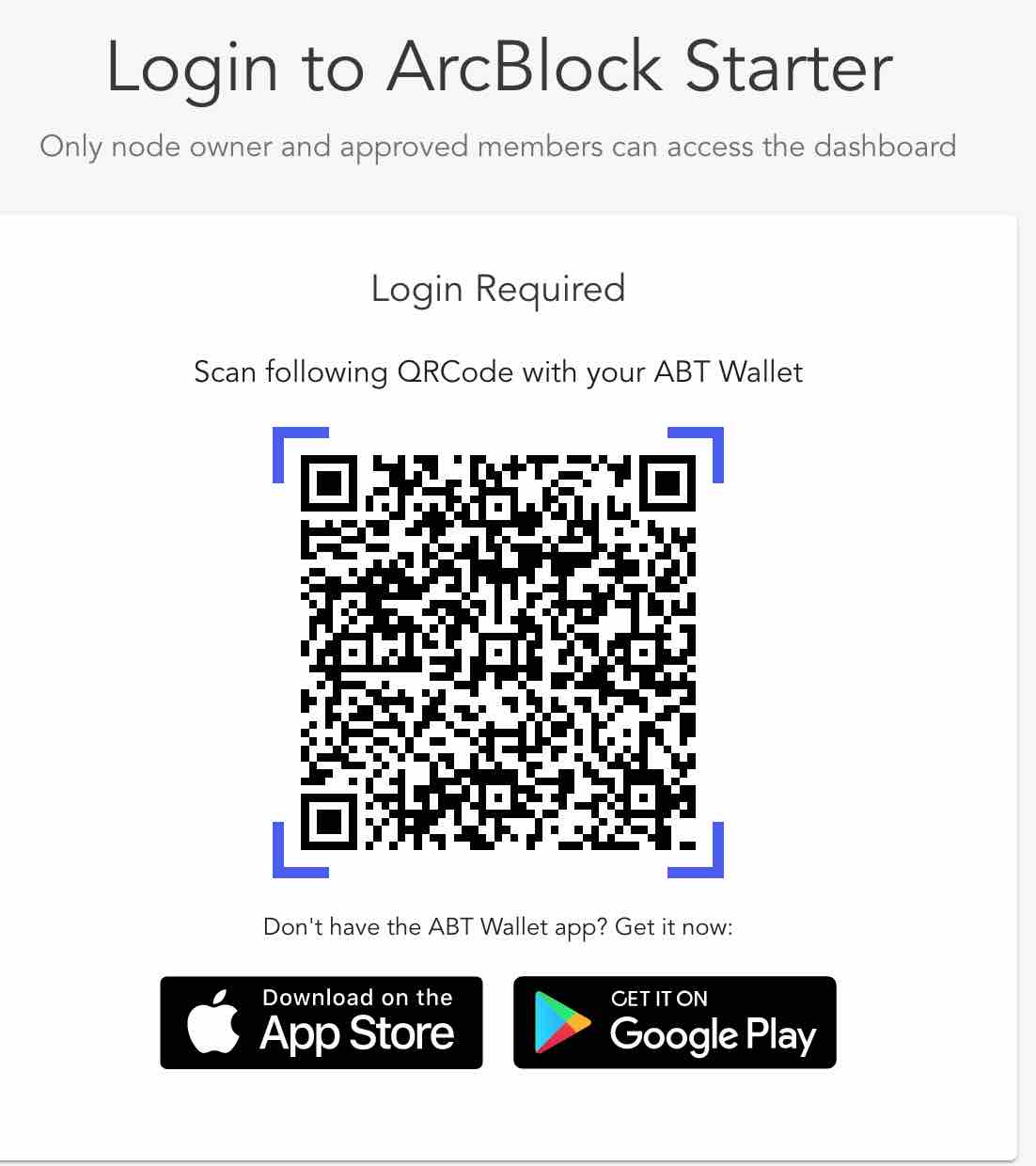Viewport: 1036px width, 1166px height.
Task: Open the Get it on Google Play badge
Action: 674,1022
